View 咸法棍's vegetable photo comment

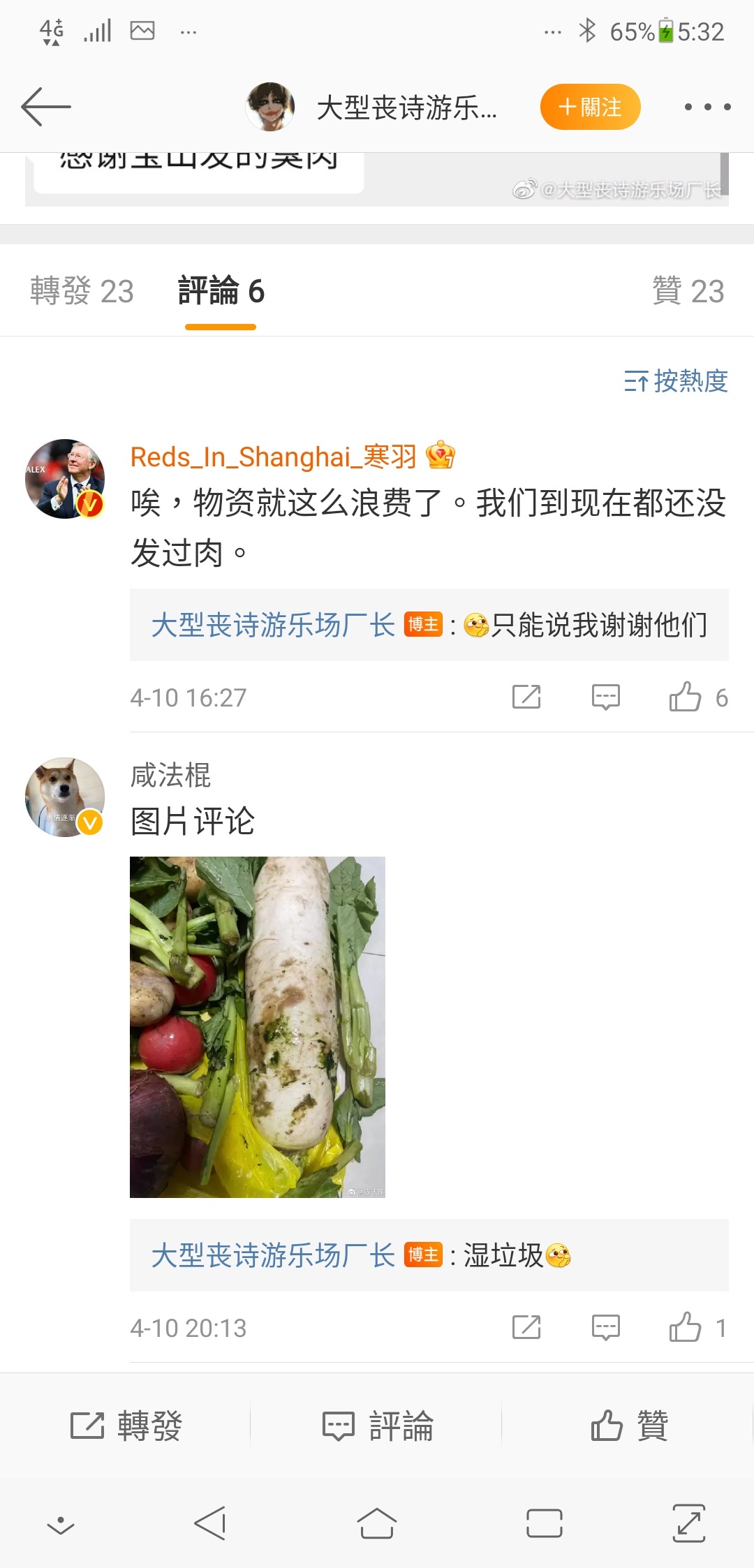point(257,1027)
